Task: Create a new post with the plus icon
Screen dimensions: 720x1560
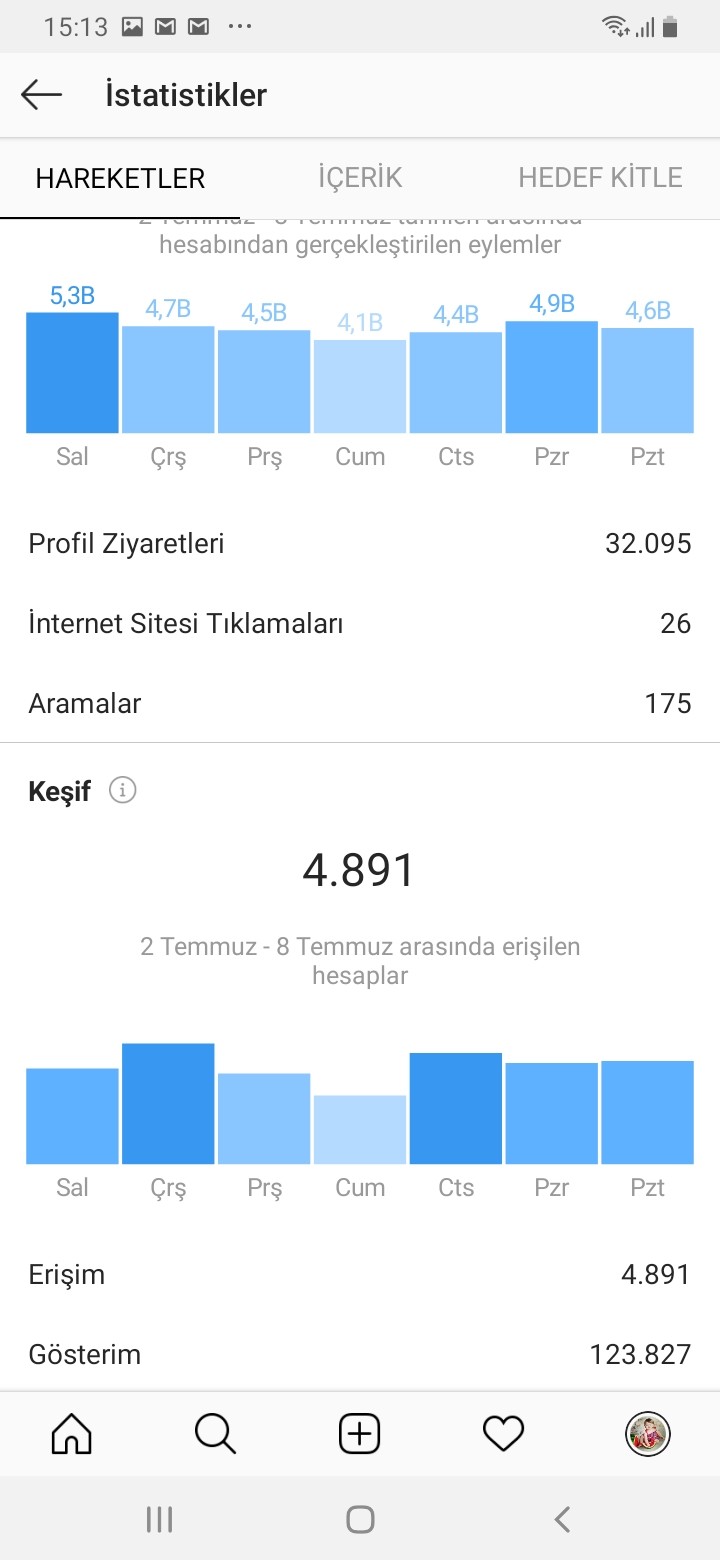Action: (360, 1435)
